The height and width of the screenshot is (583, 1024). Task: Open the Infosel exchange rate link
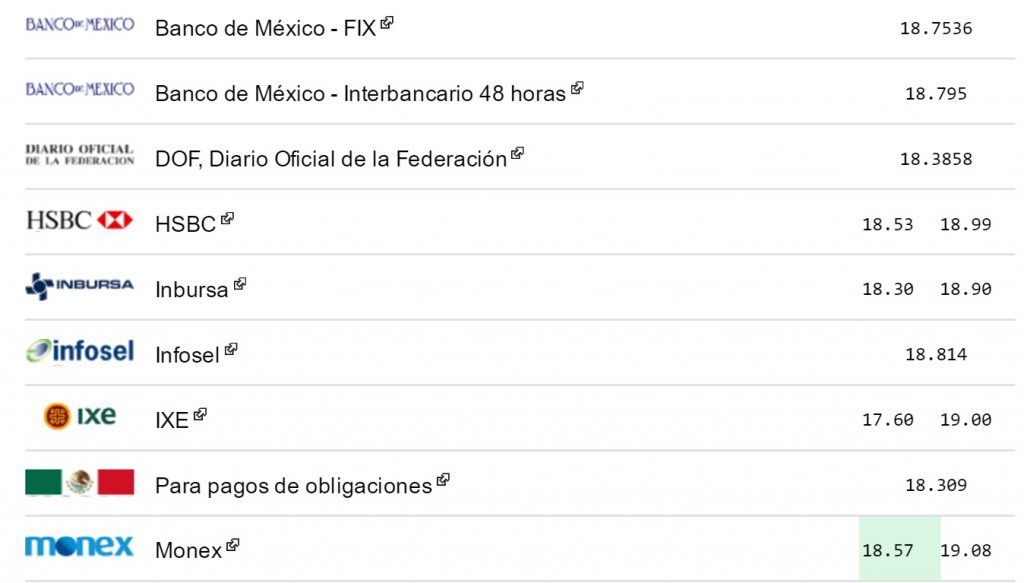(187, 355)
